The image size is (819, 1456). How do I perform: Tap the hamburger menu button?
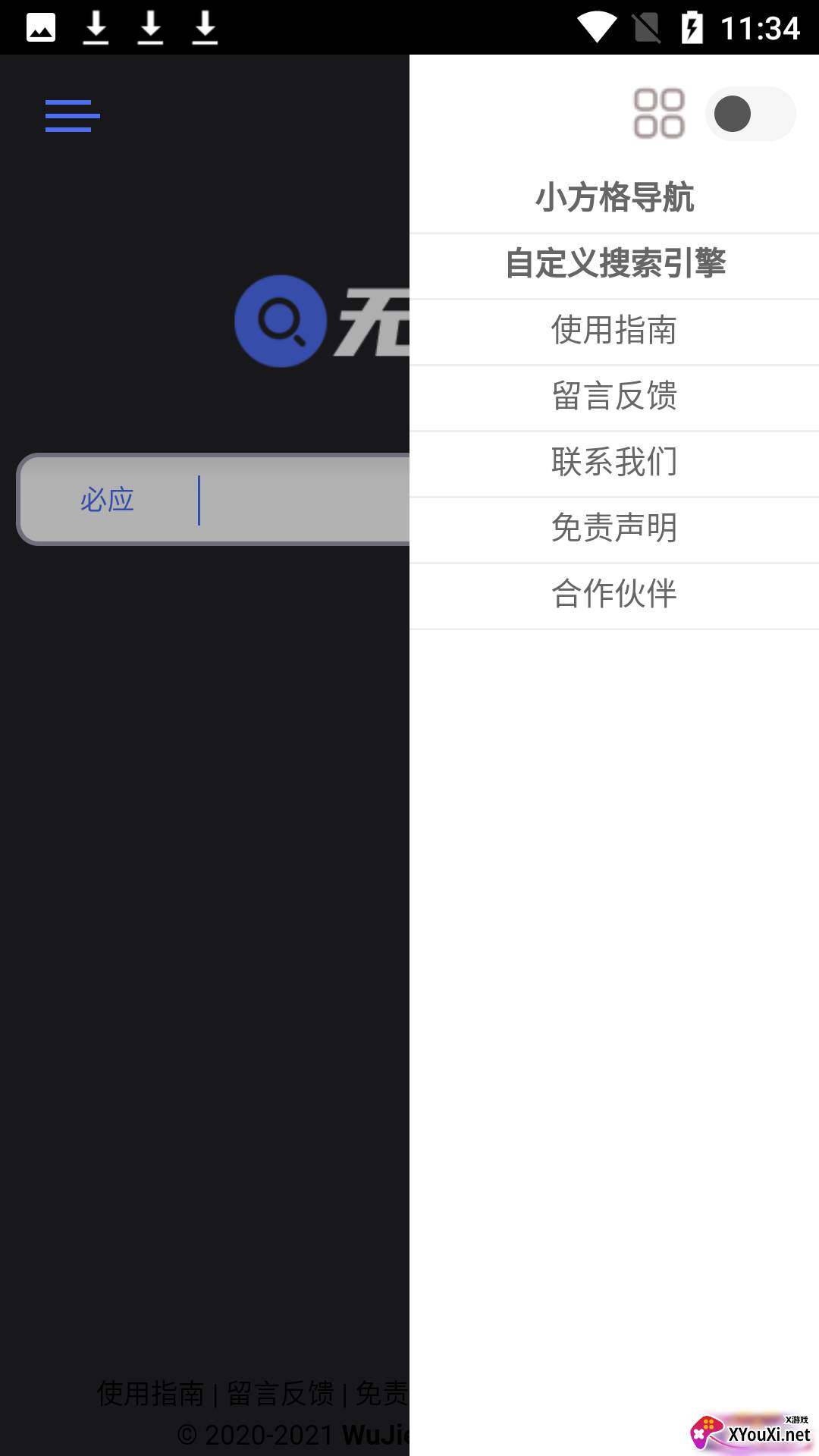72,116
